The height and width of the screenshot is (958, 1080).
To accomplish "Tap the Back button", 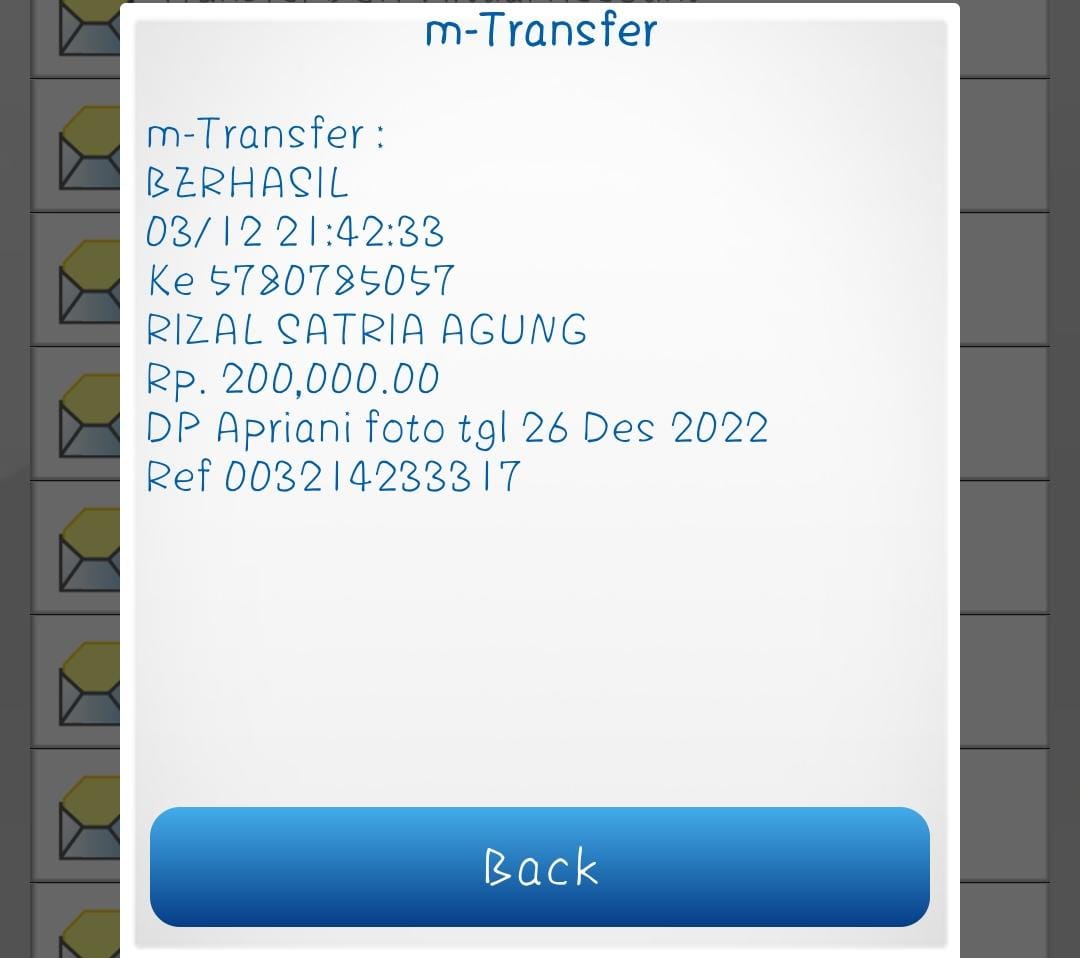I will click(540, 866).
